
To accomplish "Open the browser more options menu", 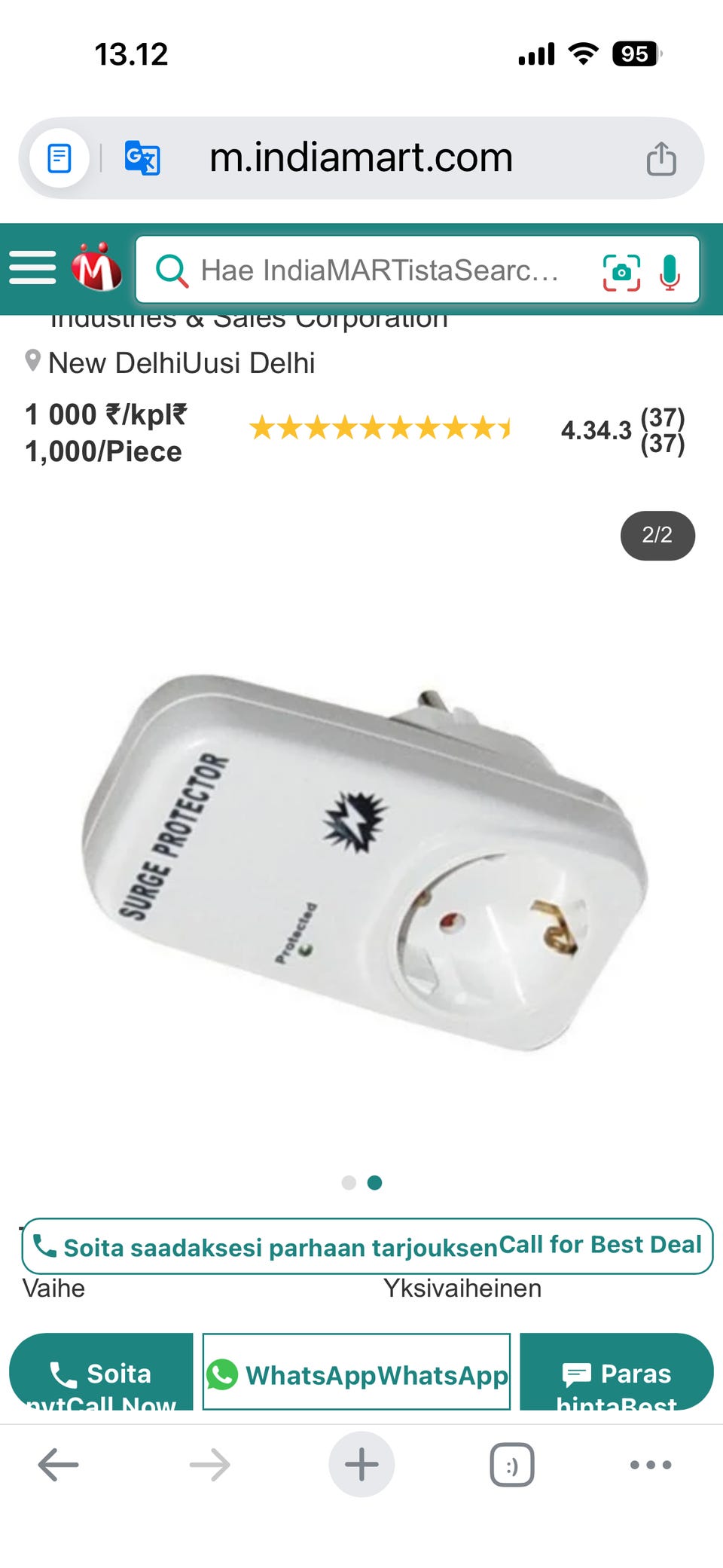I will [x=651, y=1465].
